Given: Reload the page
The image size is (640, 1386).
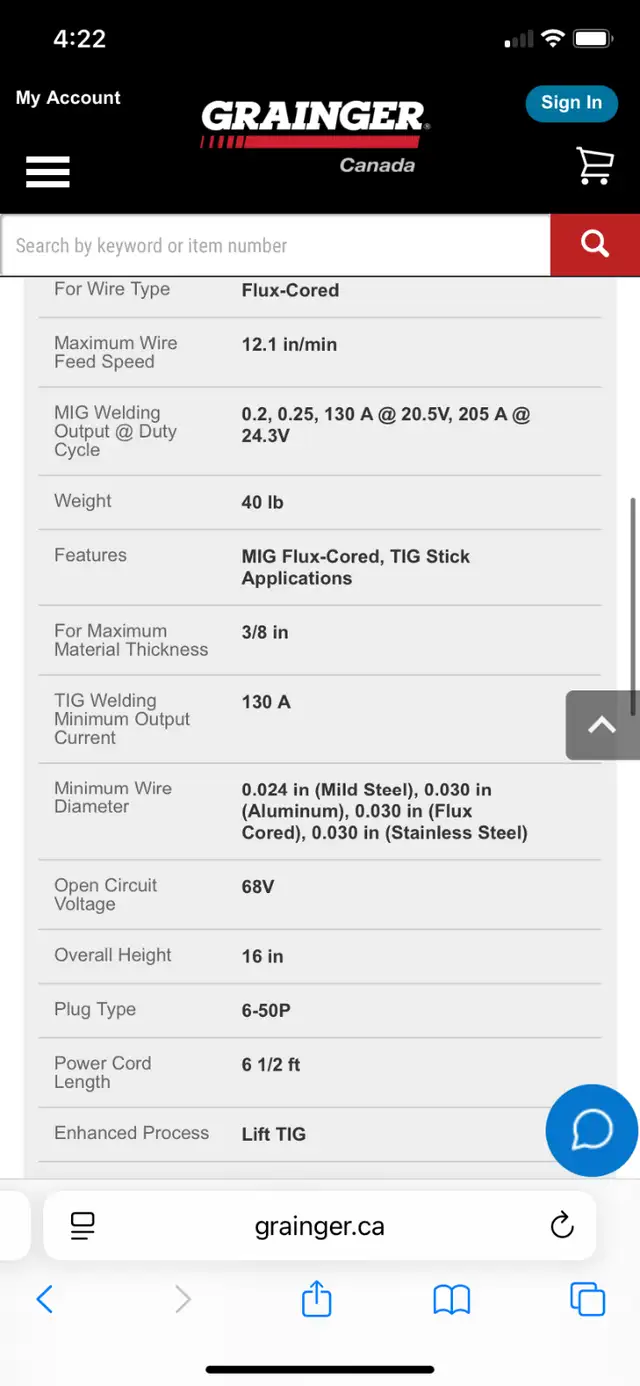Looking at the screenshot, I should pos(562,1225).
